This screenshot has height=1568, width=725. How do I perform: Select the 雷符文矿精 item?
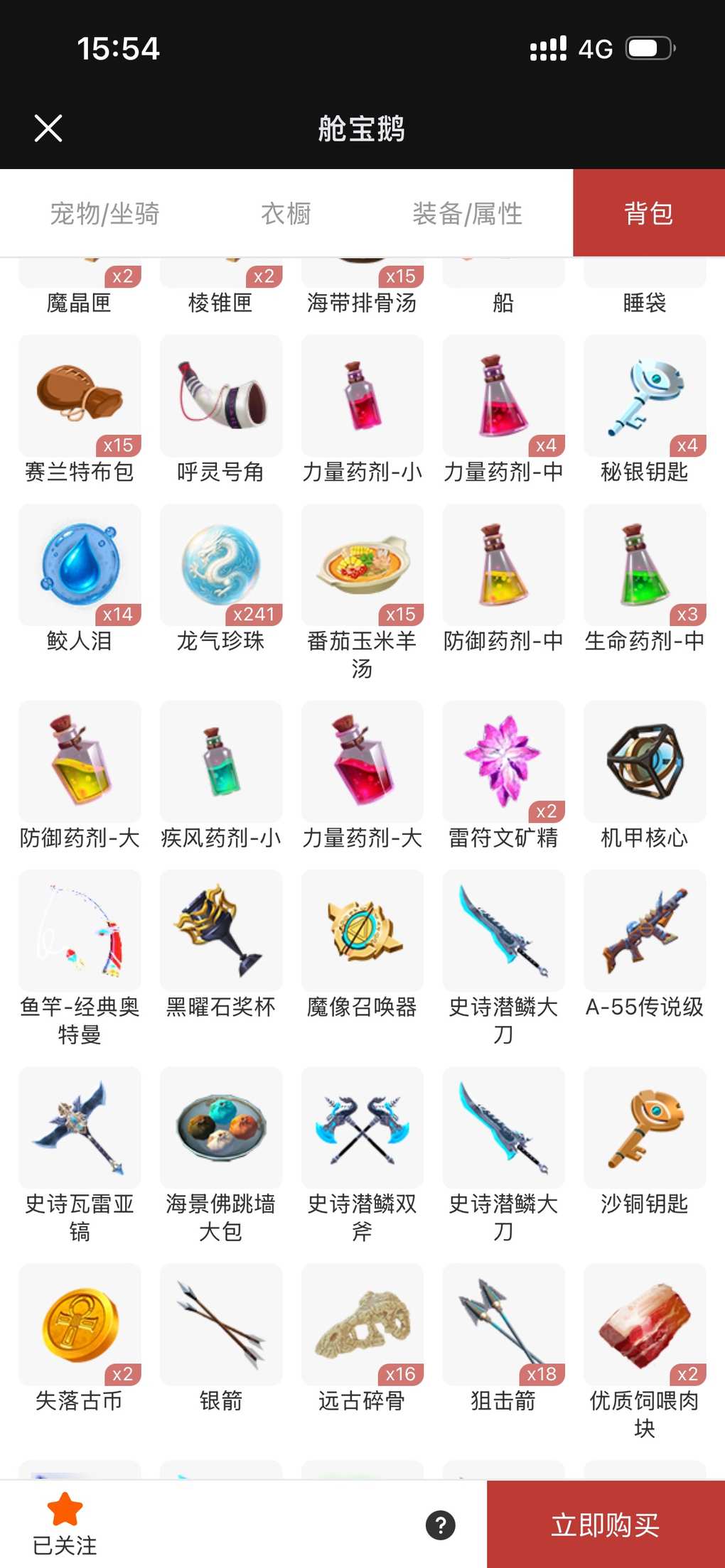pos(503,762)
